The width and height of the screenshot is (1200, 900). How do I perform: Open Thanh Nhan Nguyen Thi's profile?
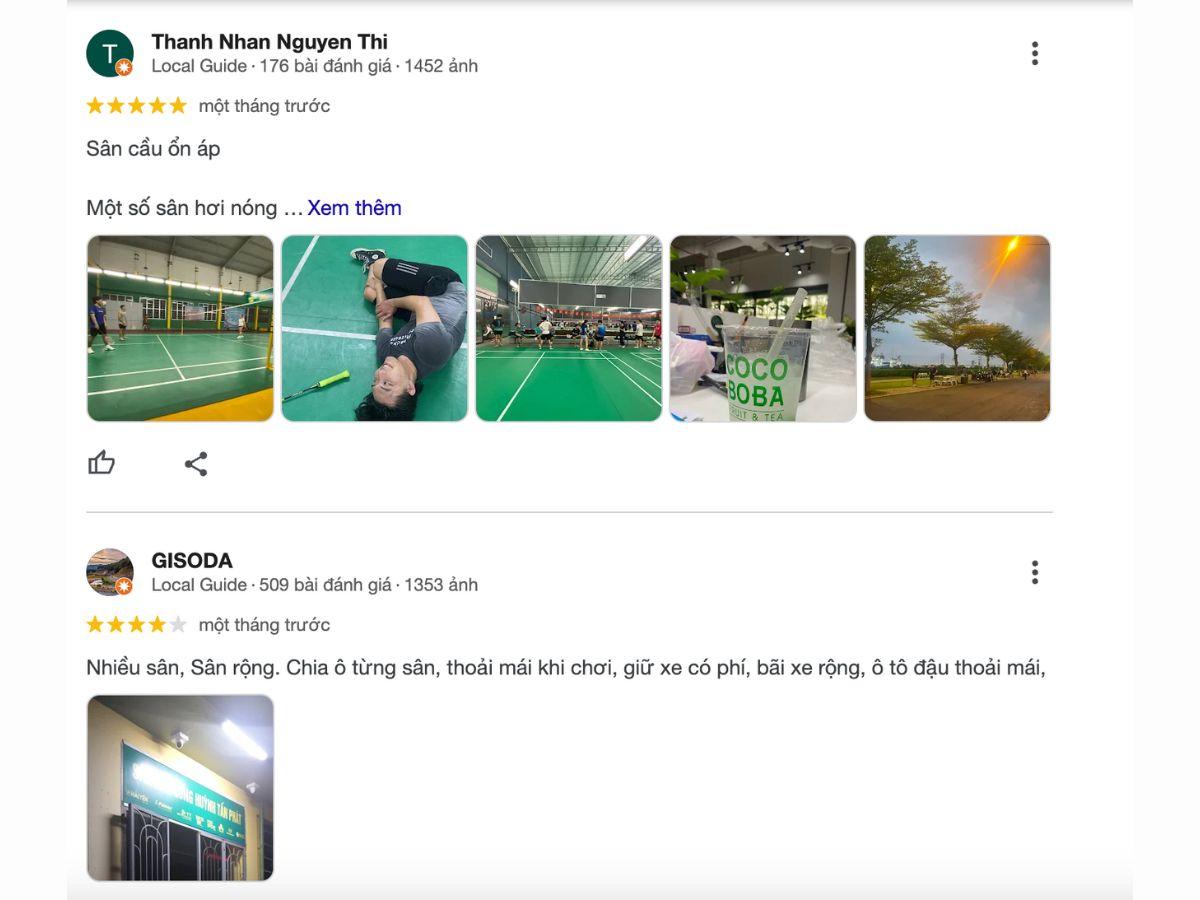pos(269,42)
